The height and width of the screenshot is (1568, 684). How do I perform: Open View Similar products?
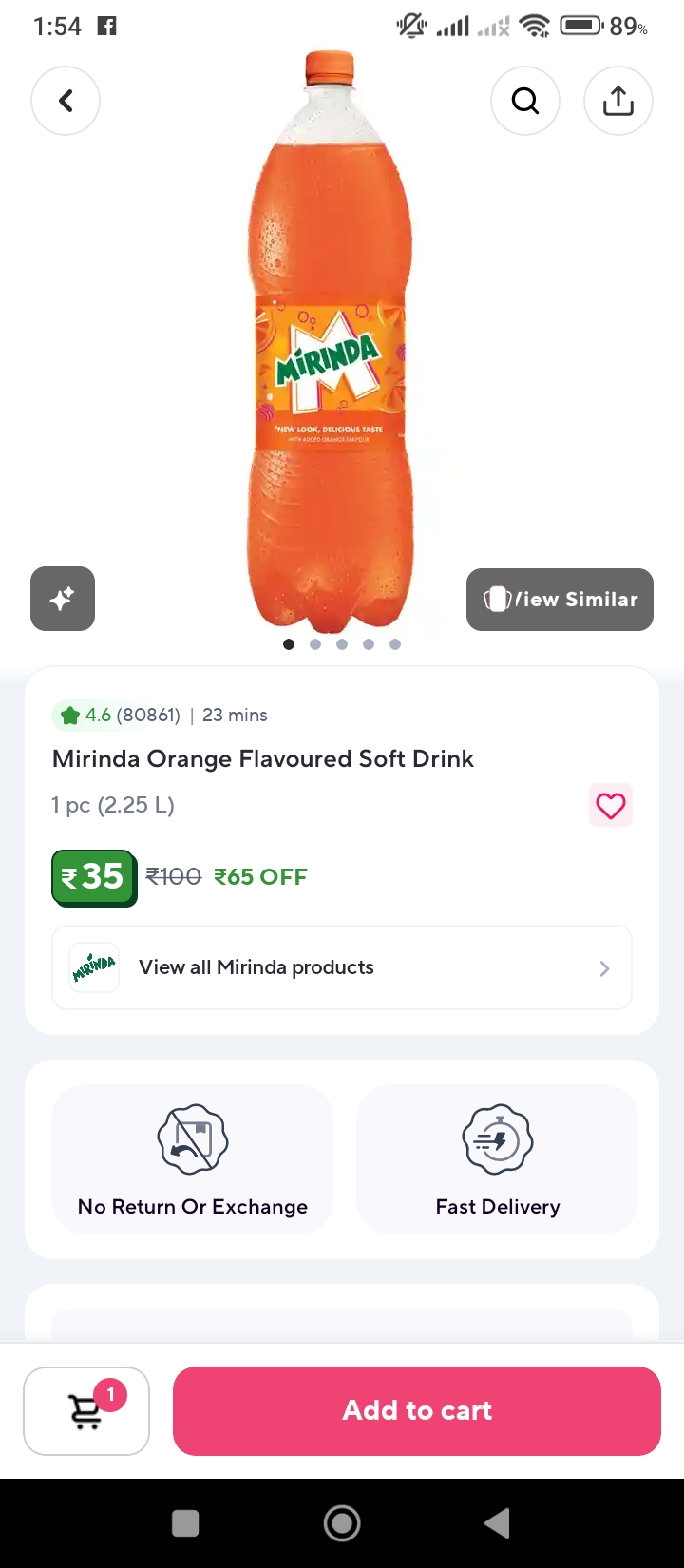pyautogui.click(x=560, y=600)
